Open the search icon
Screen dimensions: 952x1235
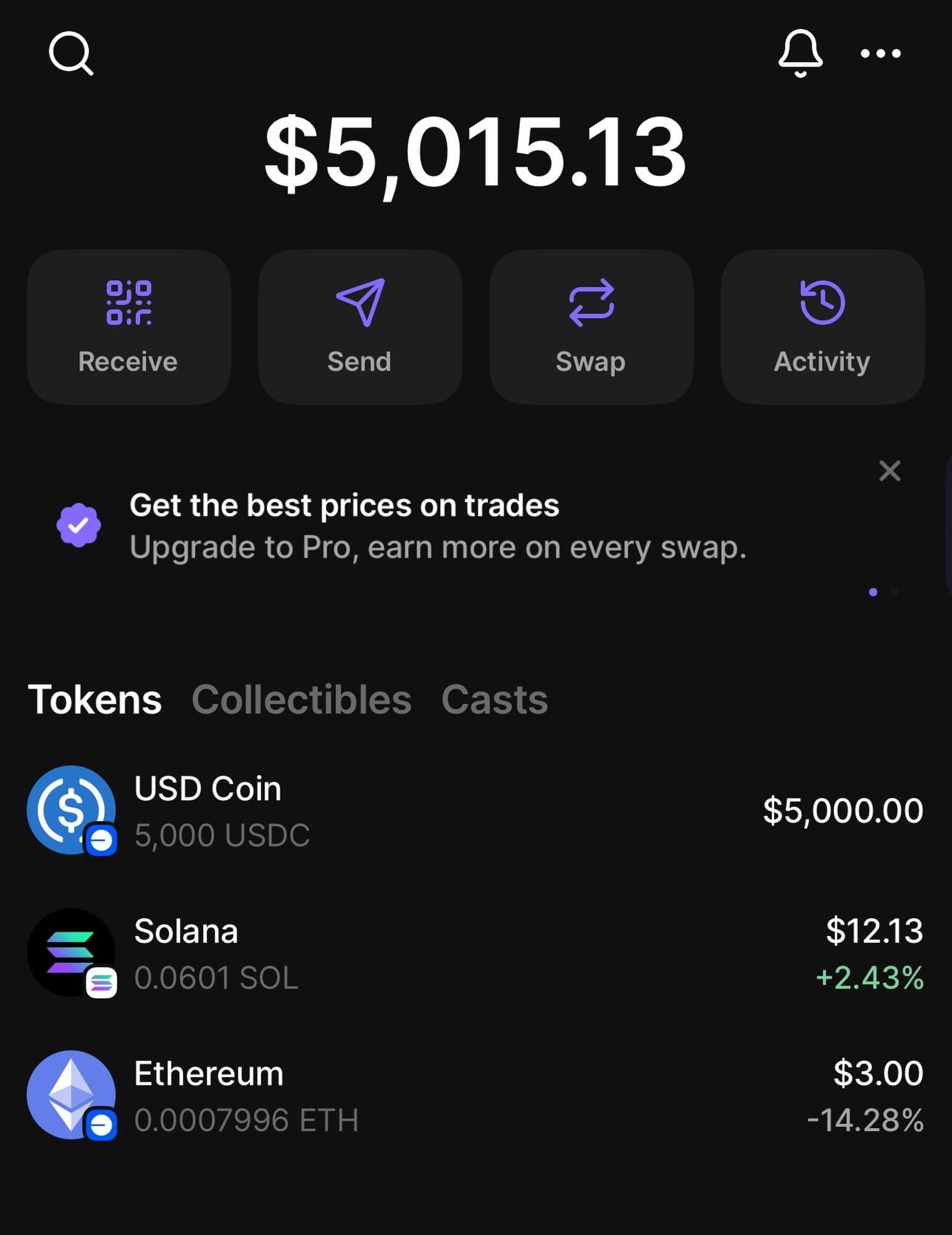tap(71, 54)
